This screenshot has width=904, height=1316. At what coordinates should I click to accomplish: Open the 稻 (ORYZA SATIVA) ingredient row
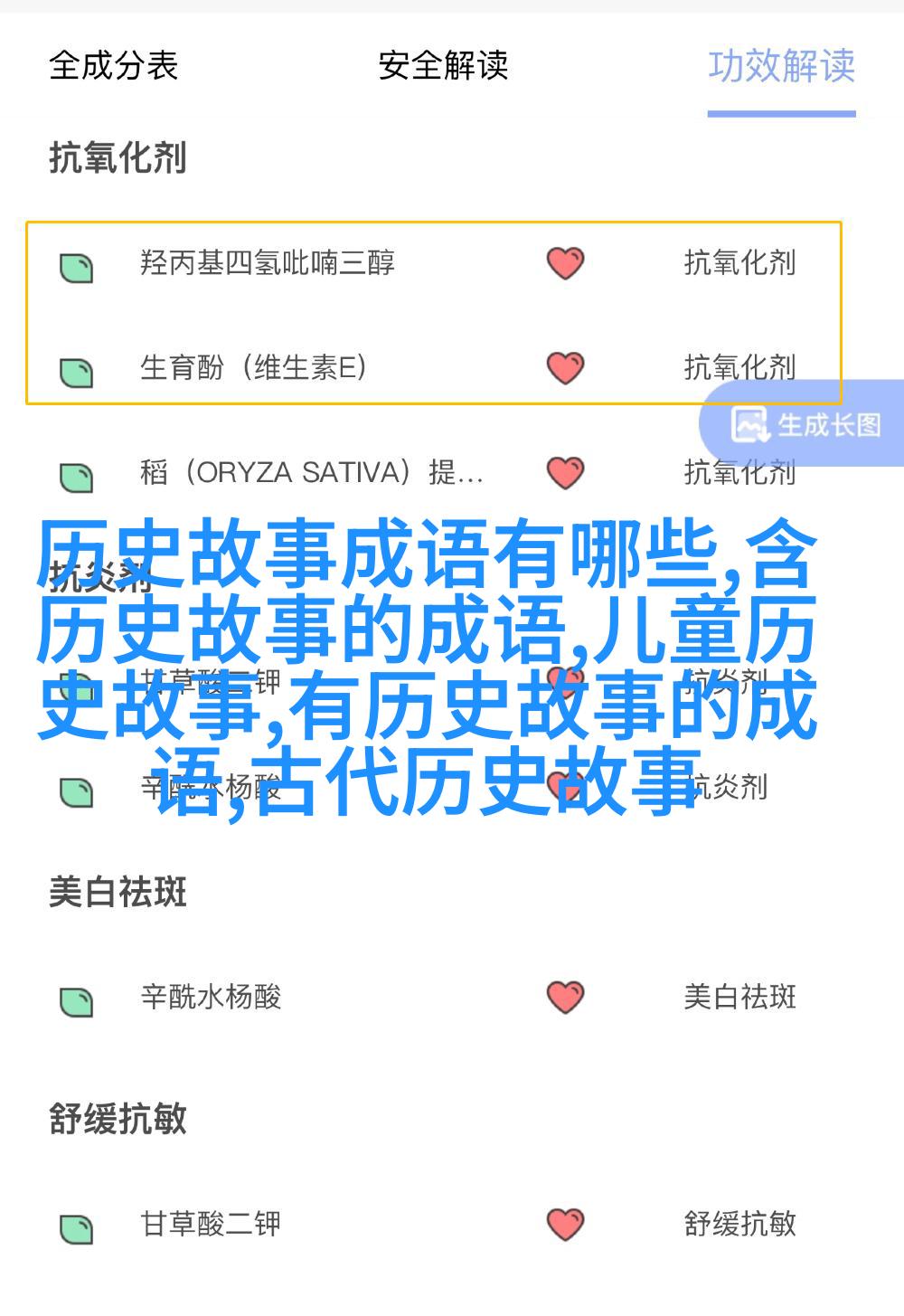[311, 473]
